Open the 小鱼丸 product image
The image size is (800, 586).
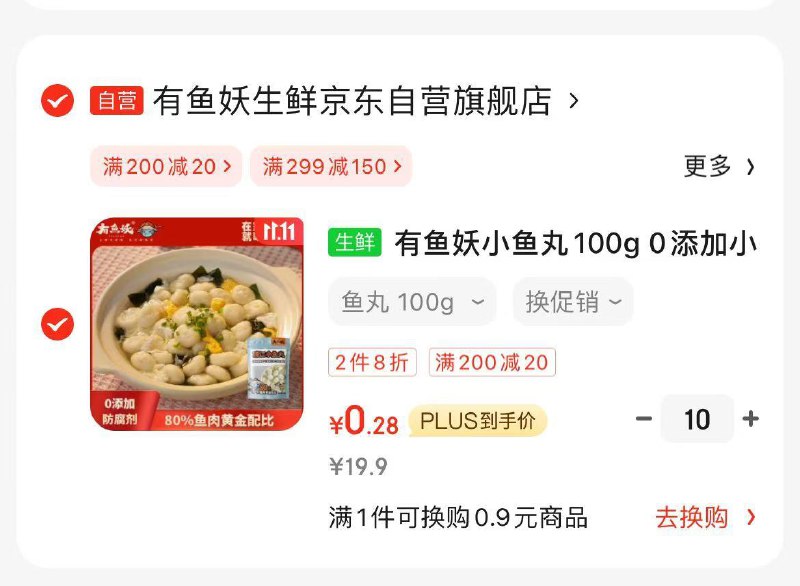point(197,324)
